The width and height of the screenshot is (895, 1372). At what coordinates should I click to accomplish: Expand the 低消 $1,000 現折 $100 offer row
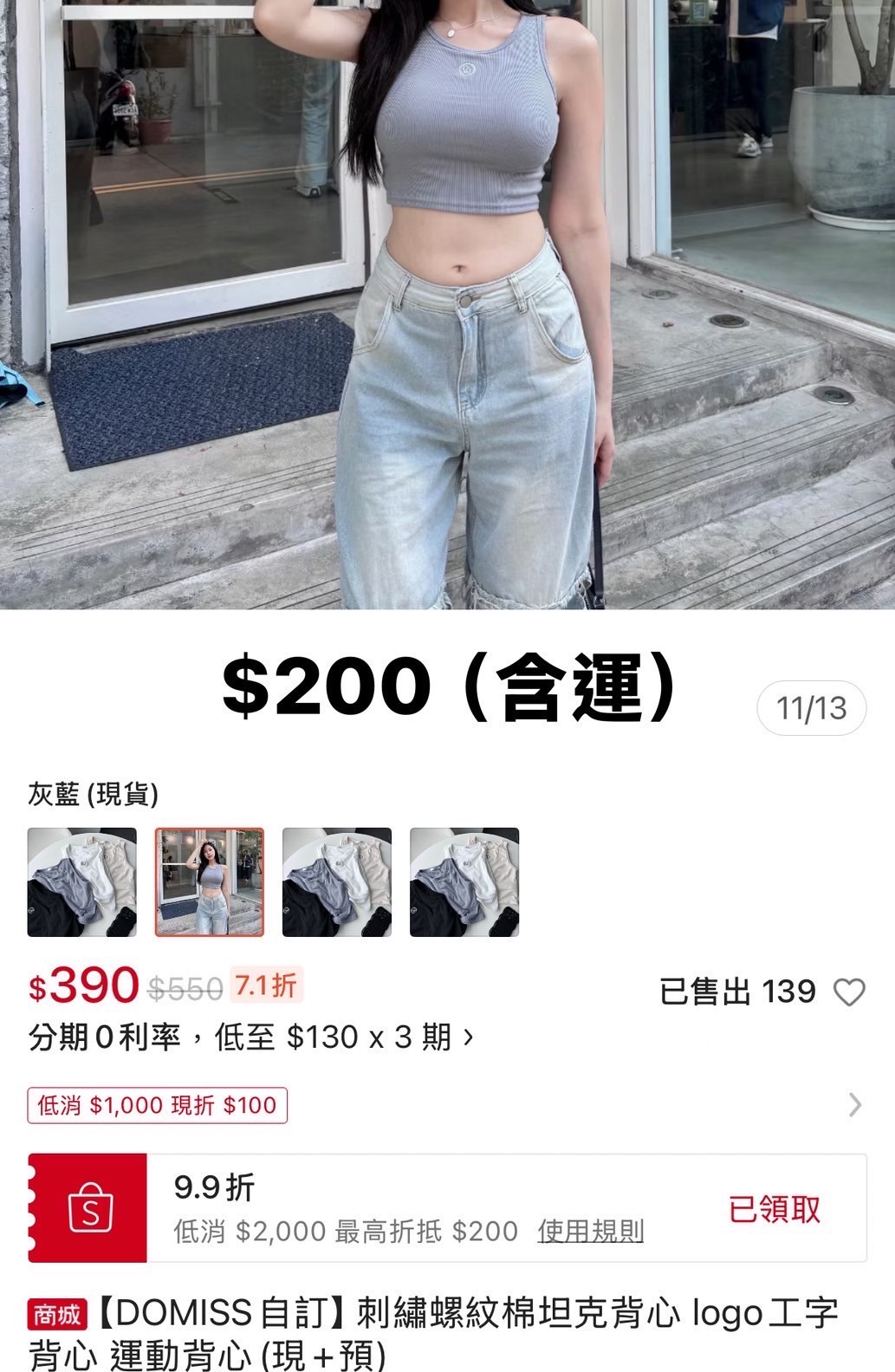854,1105
